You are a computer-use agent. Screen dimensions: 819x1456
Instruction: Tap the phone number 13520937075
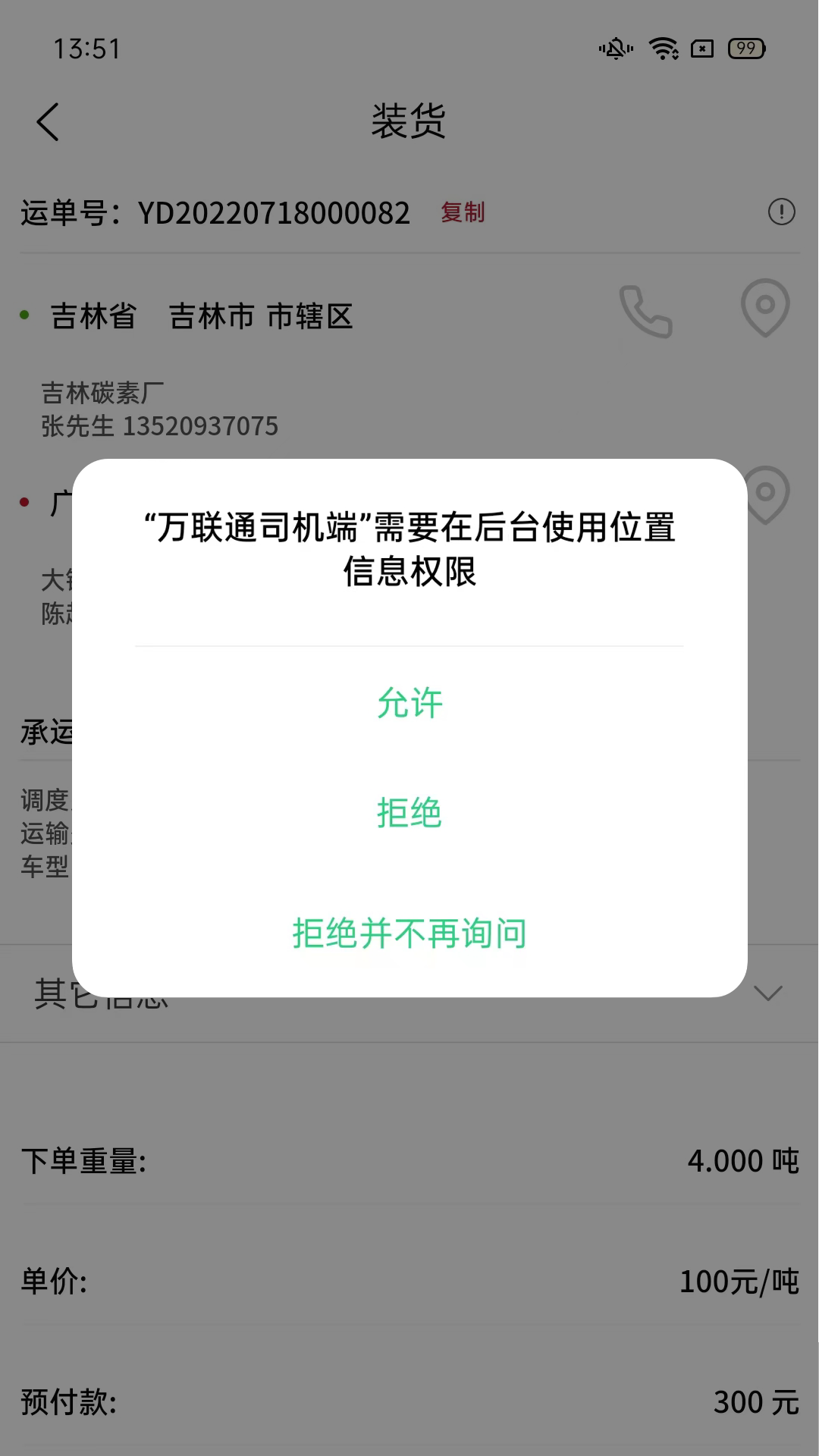[202, 425]
